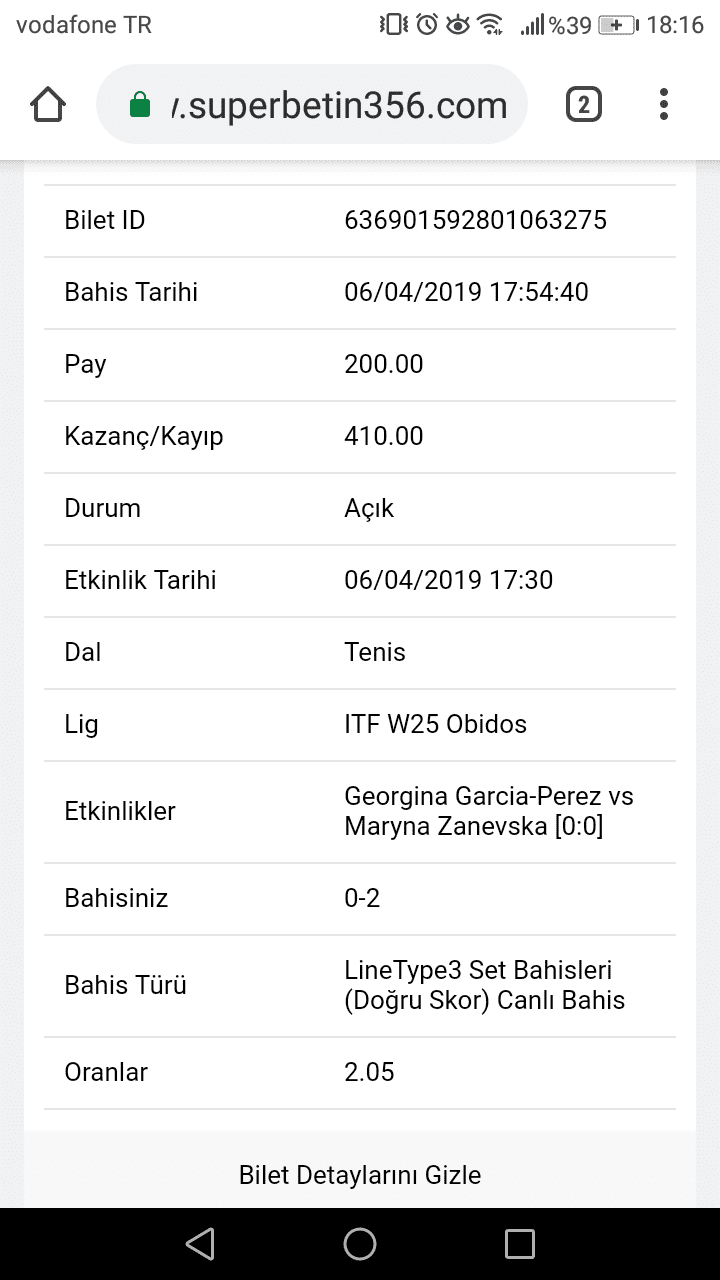The height and width of the screenshot is (1280, 720).
Task: Tap the system back button
Action: [200, 1243]
